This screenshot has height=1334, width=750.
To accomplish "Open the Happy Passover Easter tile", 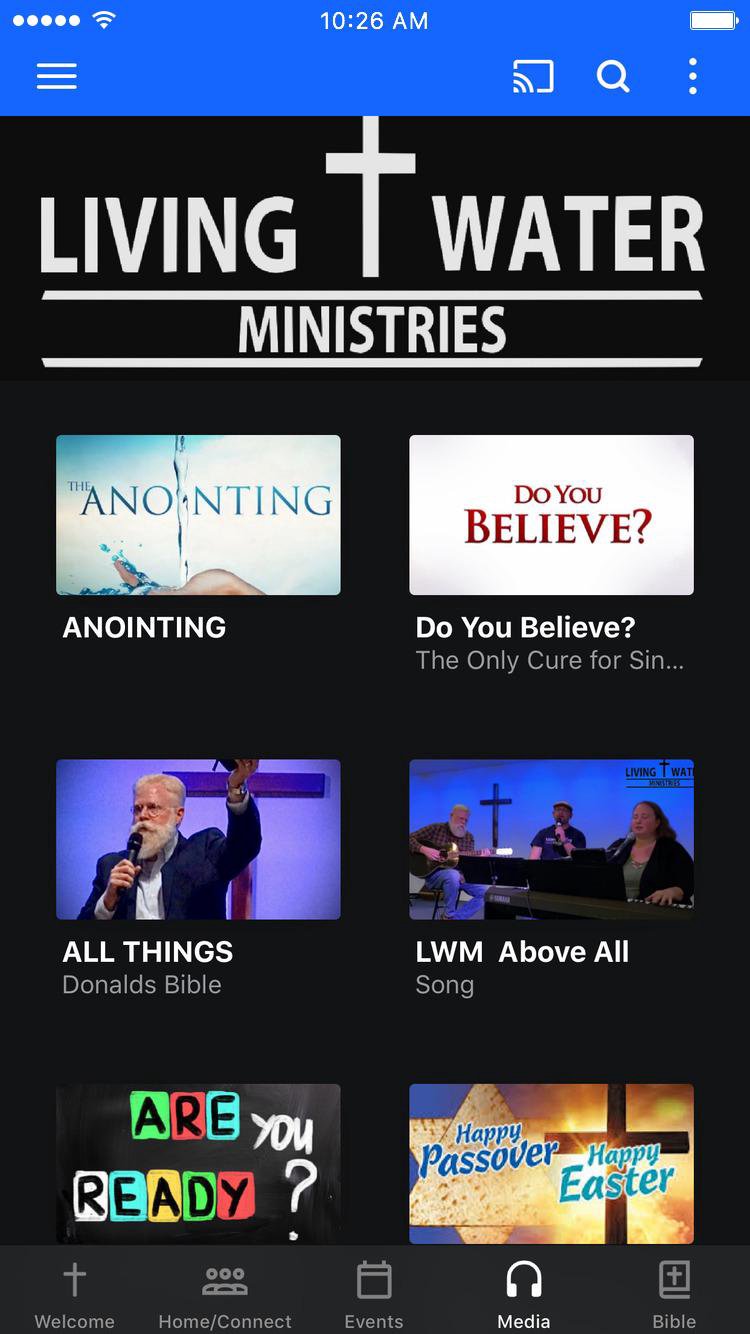I will click(x=551, y=1163).
